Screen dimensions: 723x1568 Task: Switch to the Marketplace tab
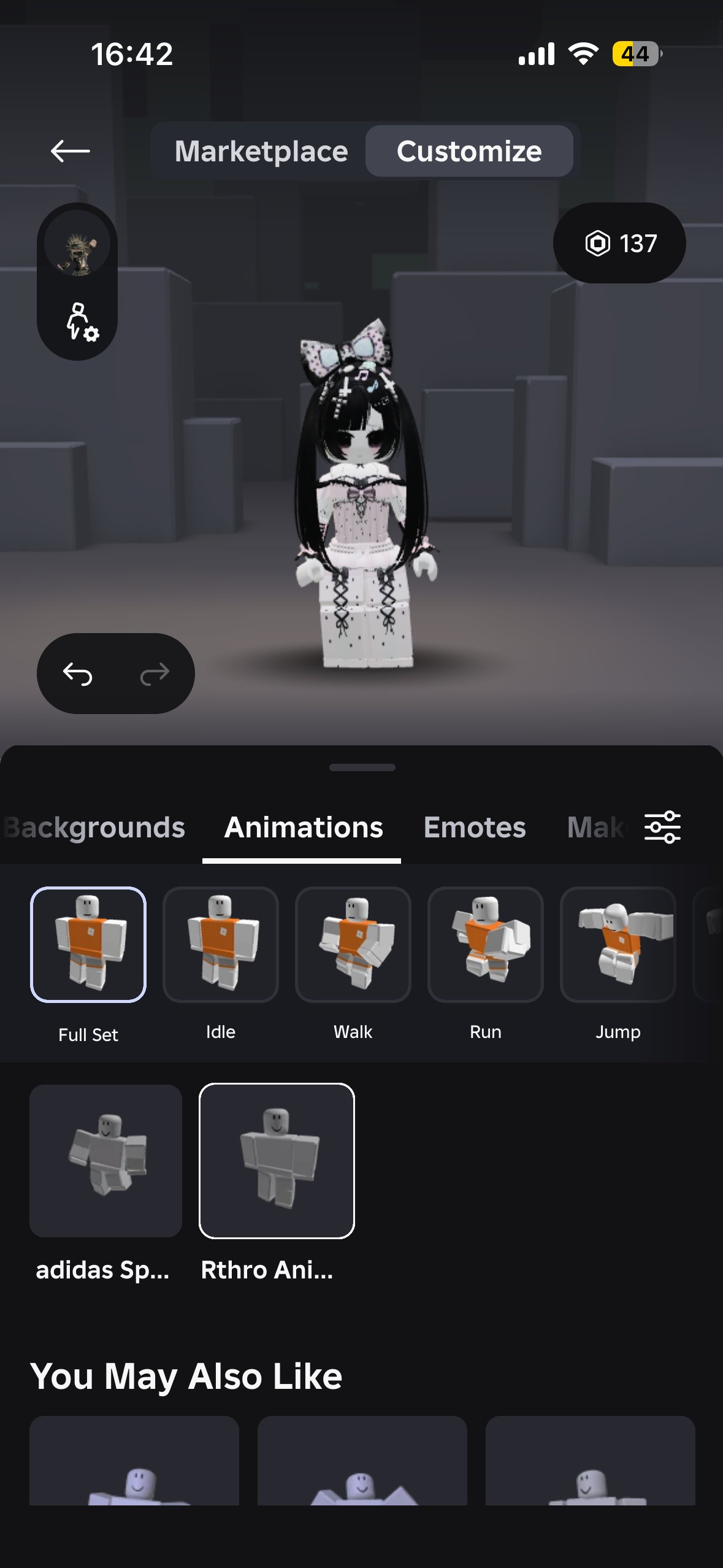261,151
